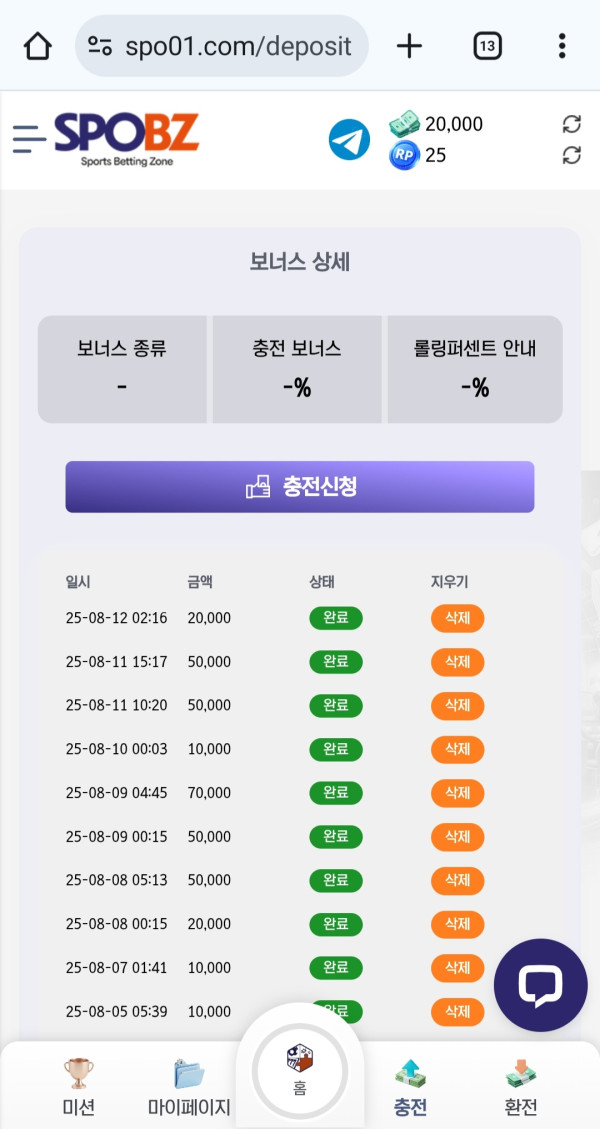Open the hamburger drawer menu
Image resolution: width=600 pixels, height=1129 pixels.
point(29,138)
